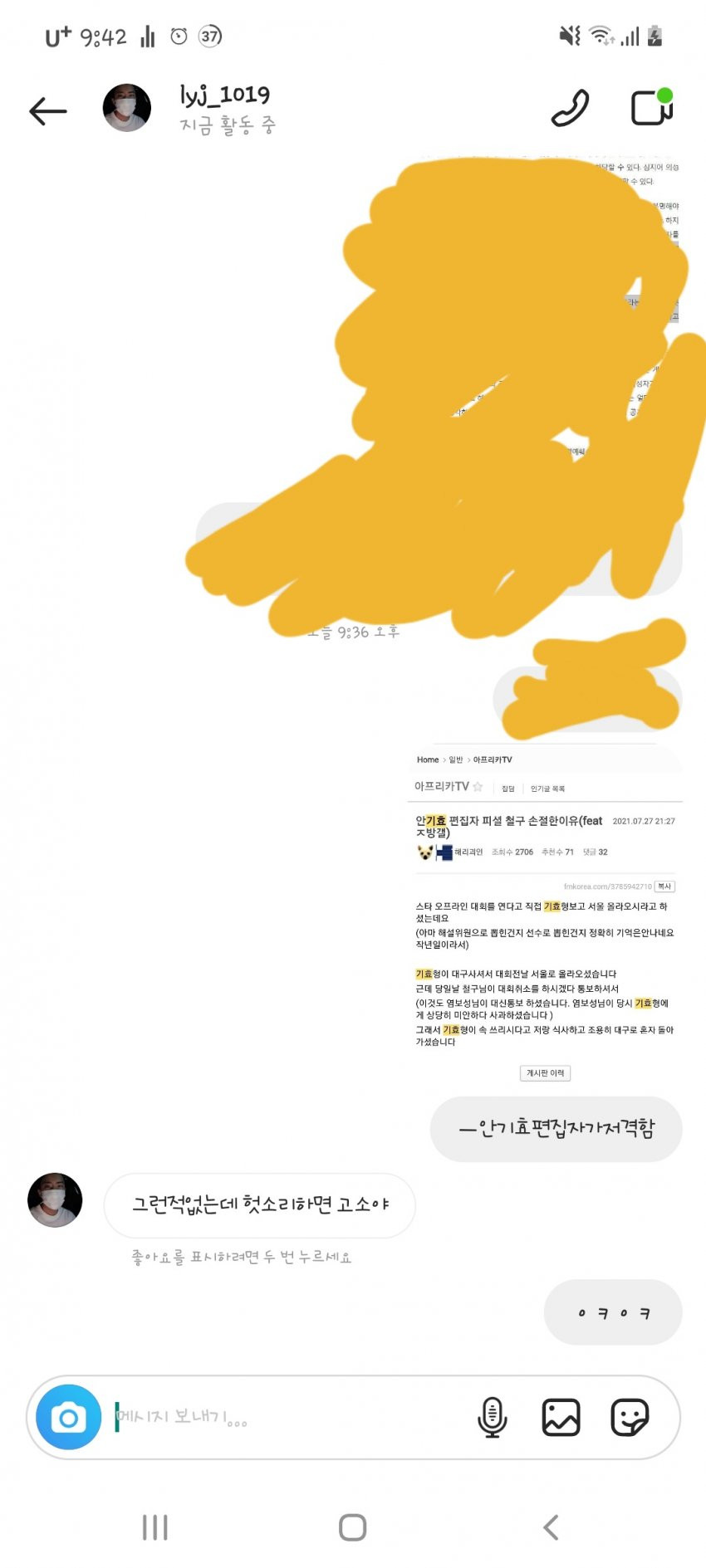Start a video call with lyj_1019
The image size is (706, 1568).
[x=651, y=108]
